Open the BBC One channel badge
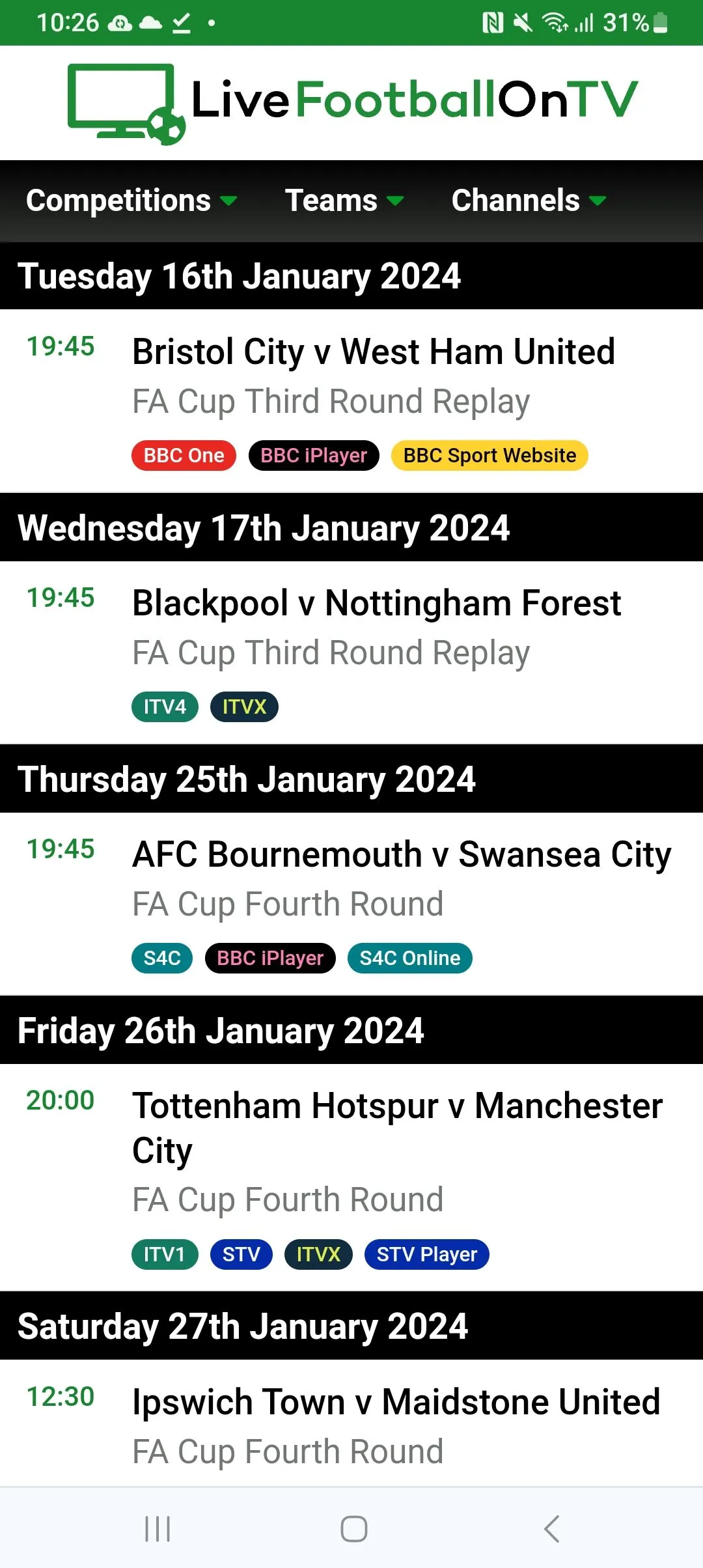The height and width of the screenshot is (1568, 703). (183, 455)
